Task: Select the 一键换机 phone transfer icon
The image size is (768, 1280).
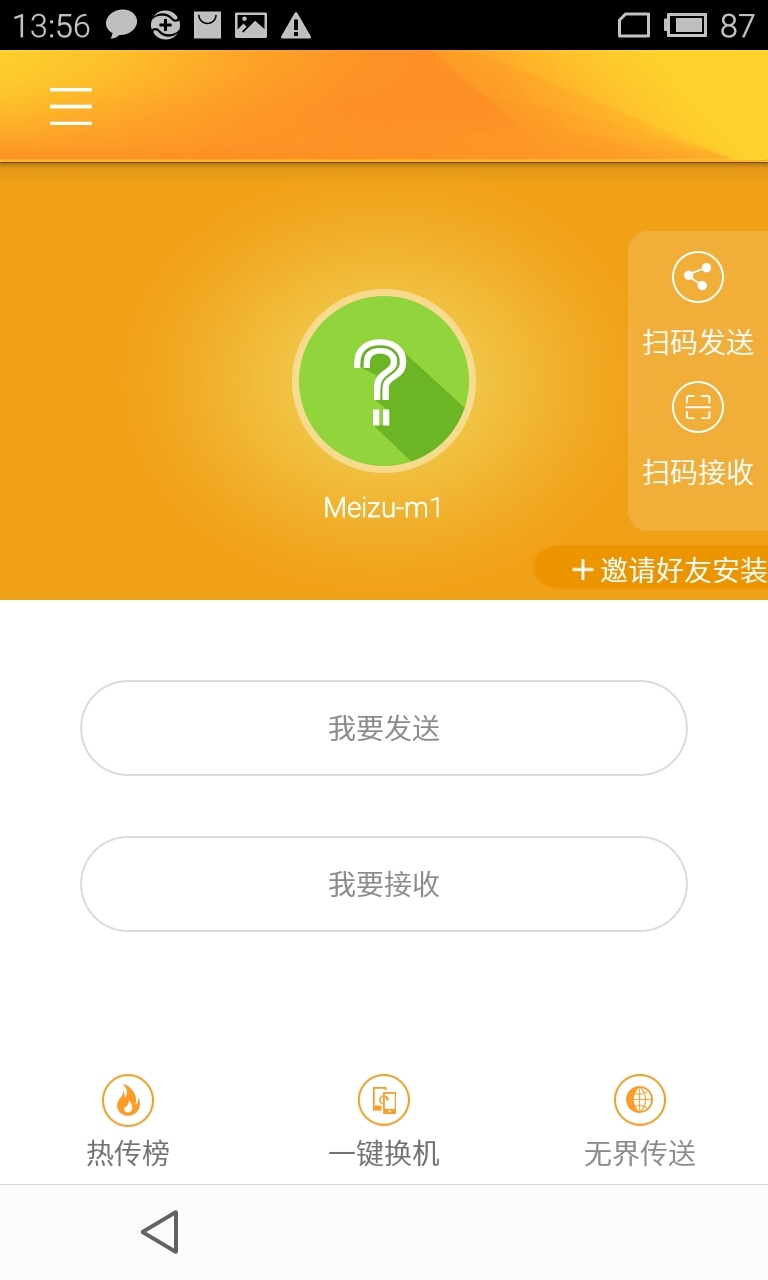Action: pyautogui.click(x=383, y=1098)
